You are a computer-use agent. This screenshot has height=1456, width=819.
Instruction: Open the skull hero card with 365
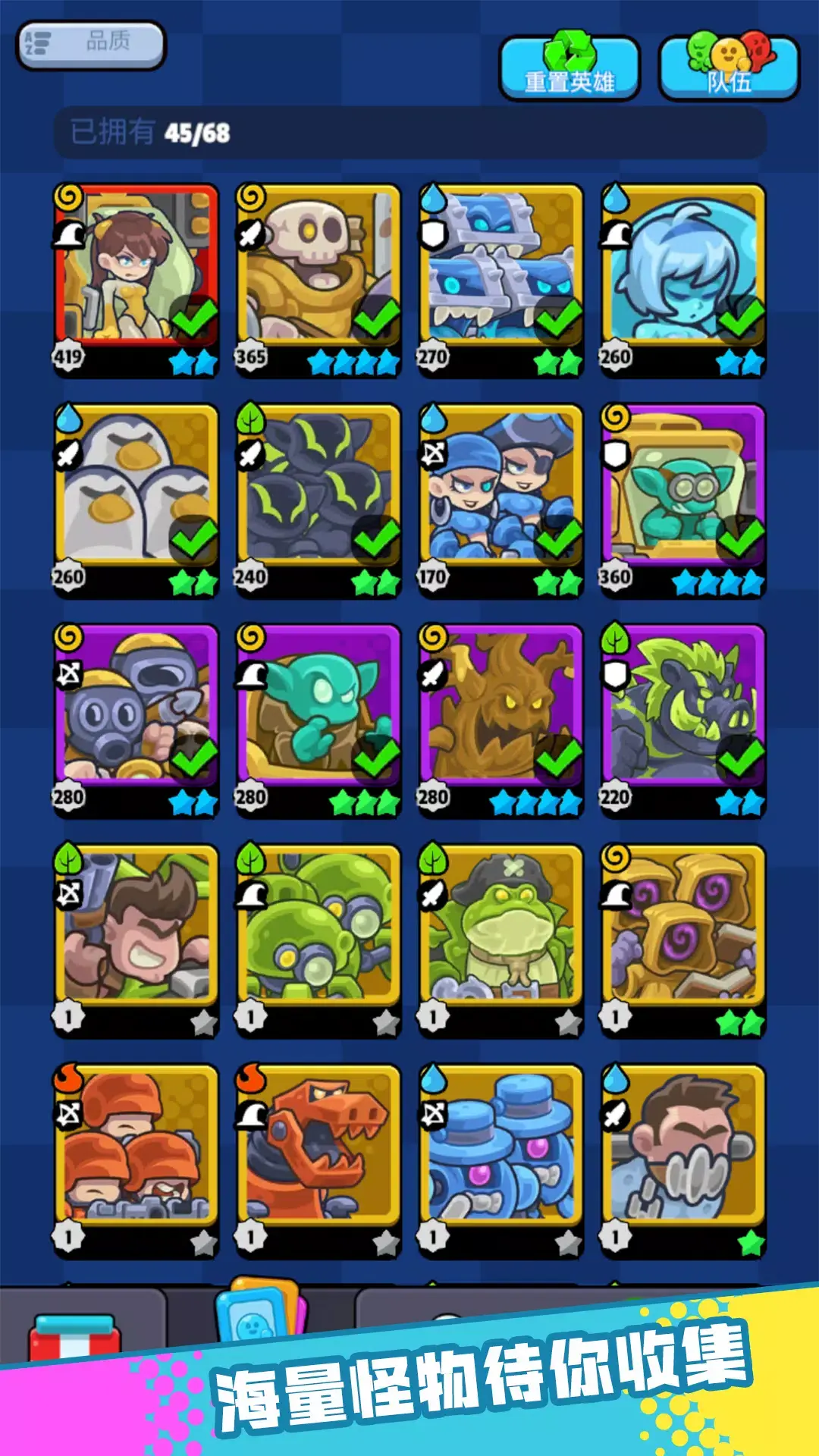click(x=318, y=273)
